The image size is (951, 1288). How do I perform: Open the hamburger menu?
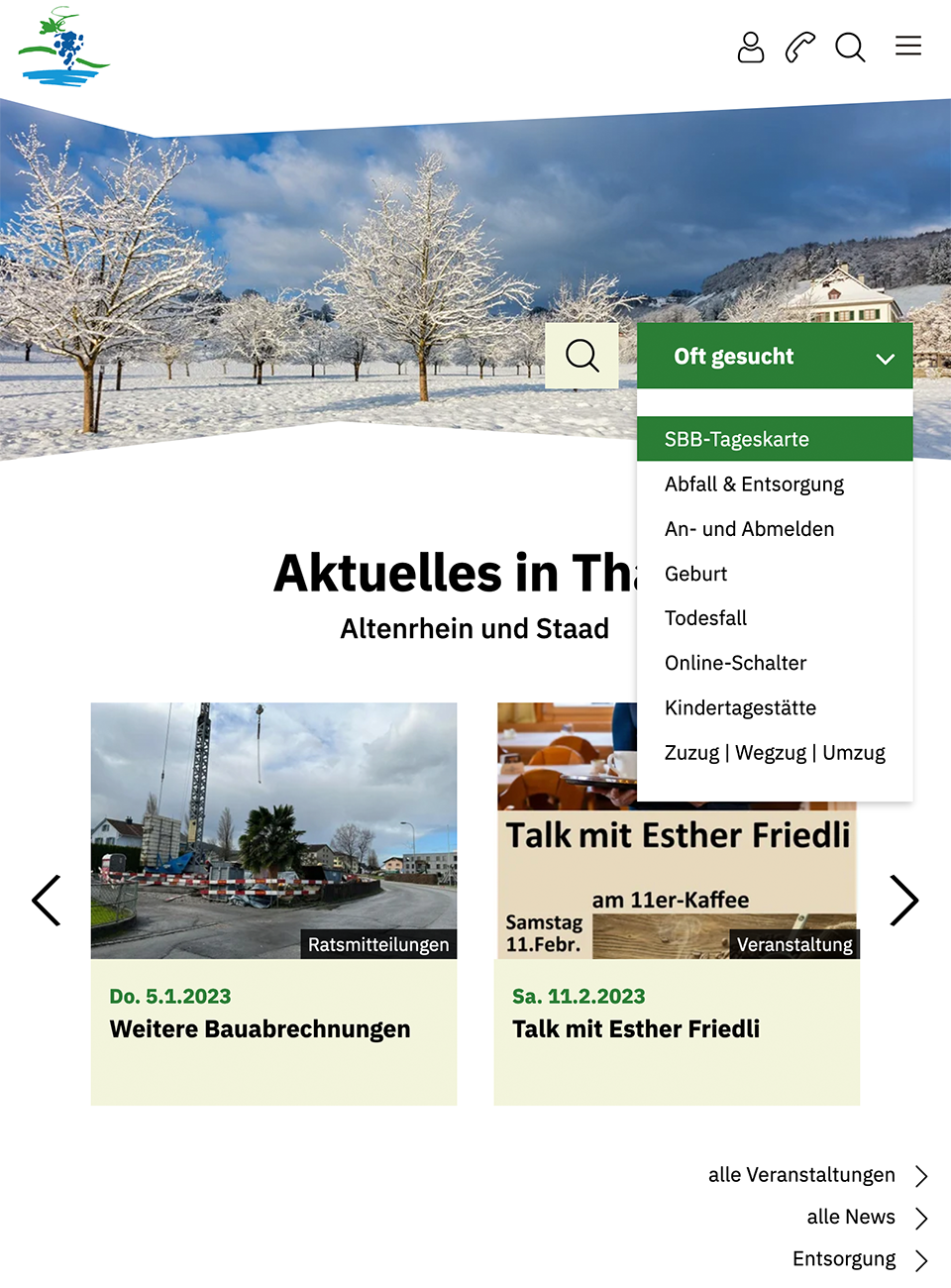(908, 46)
